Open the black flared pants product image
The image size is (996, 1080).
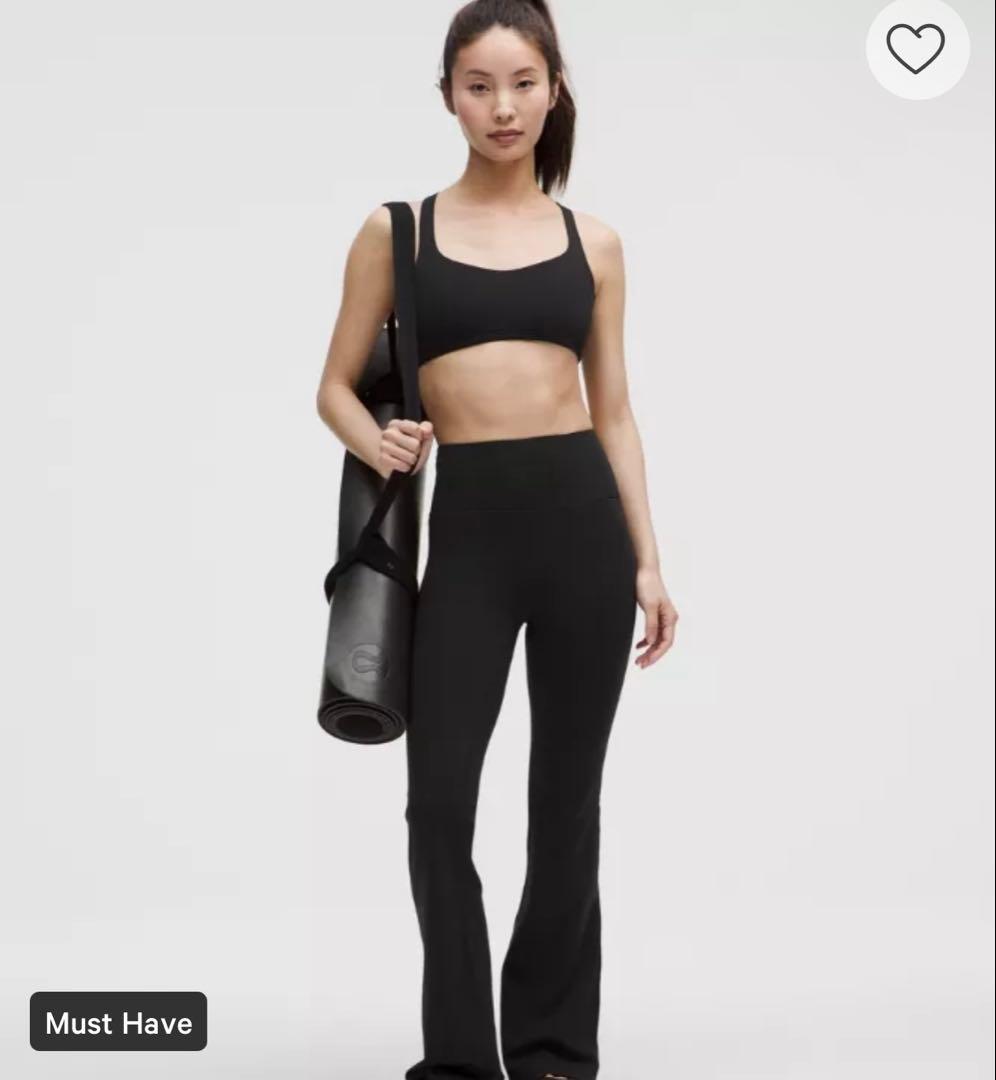point(520,700)
